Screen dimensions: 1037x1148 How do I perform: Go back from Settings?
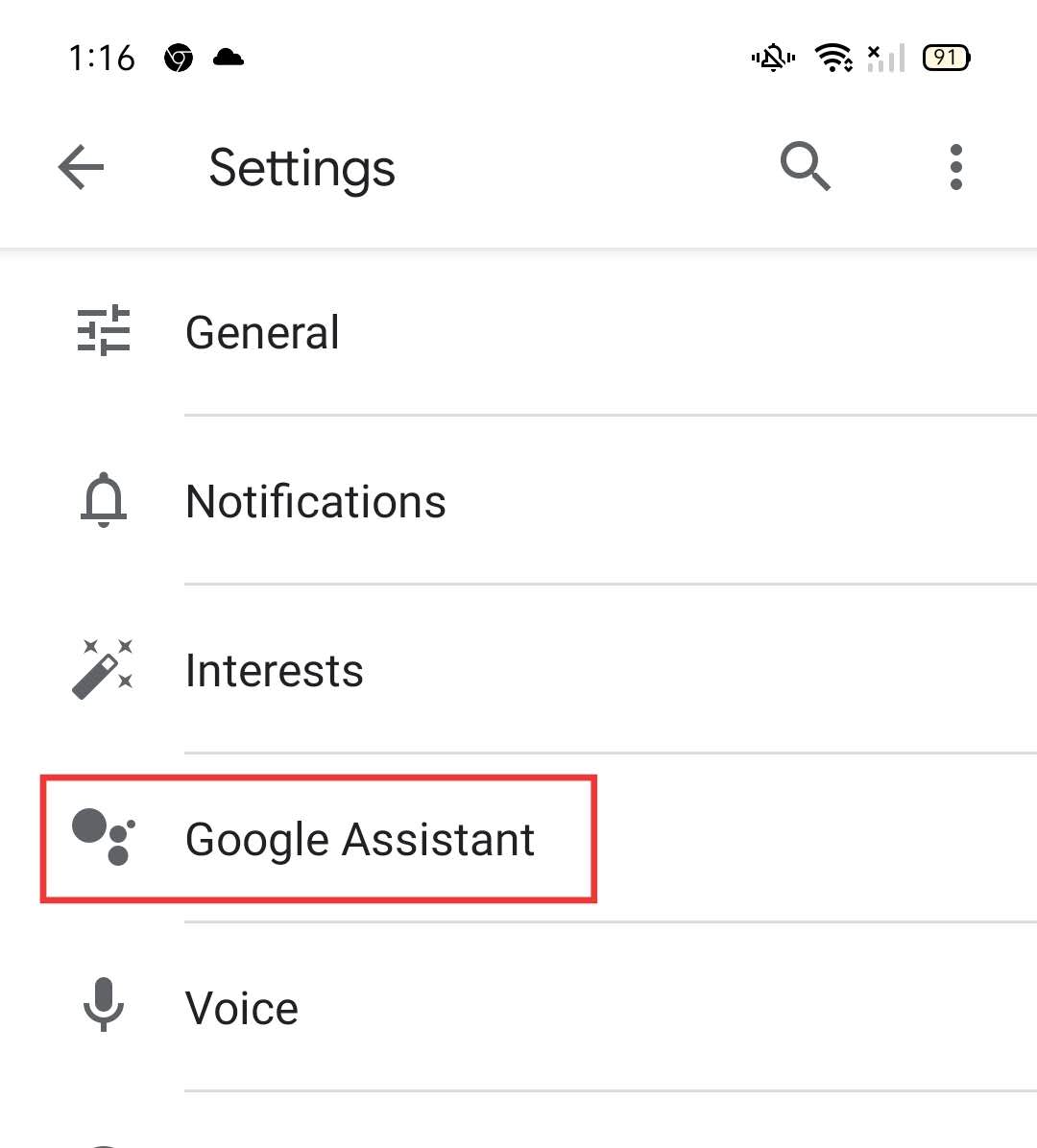click(x=81, y=167)
